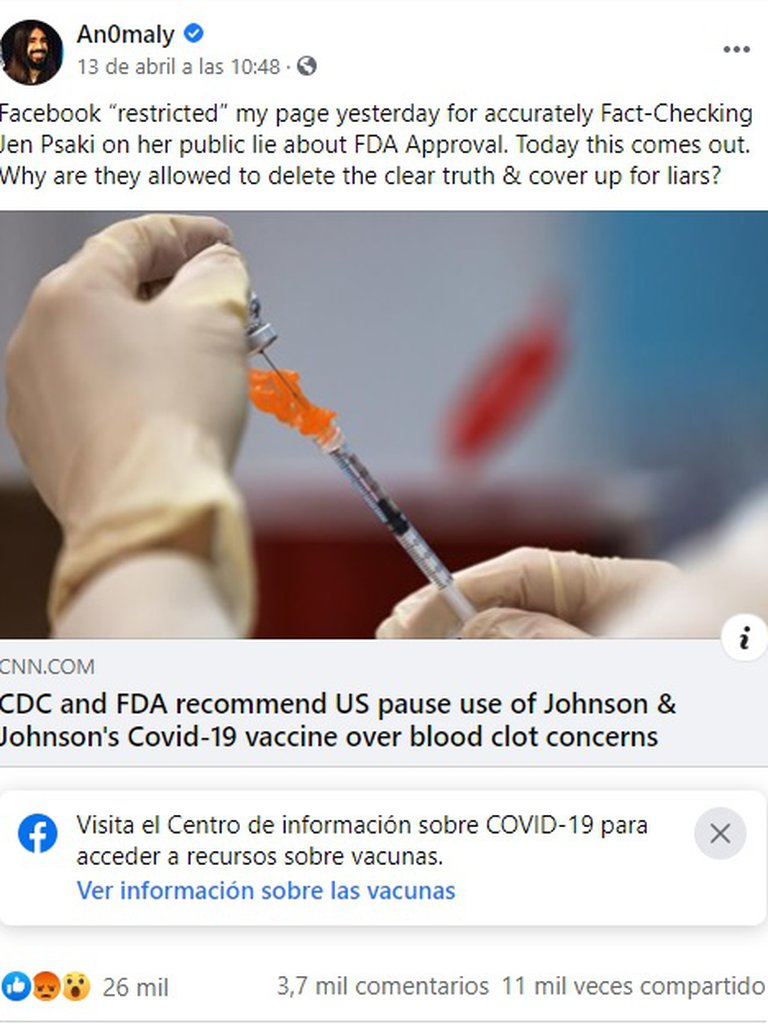Tap the info icon on link preview

click(743, 639)
